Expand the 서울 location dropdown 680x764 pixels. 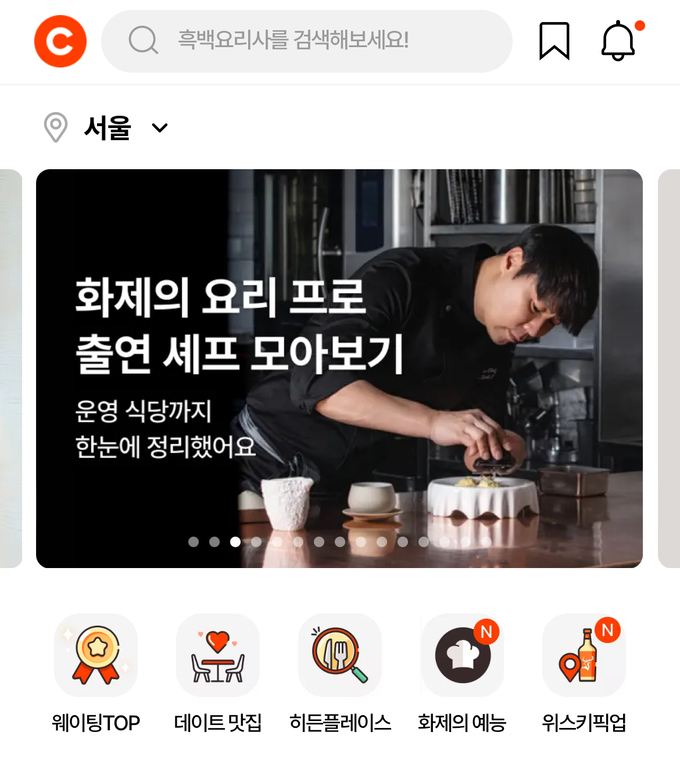click(159, 128)
